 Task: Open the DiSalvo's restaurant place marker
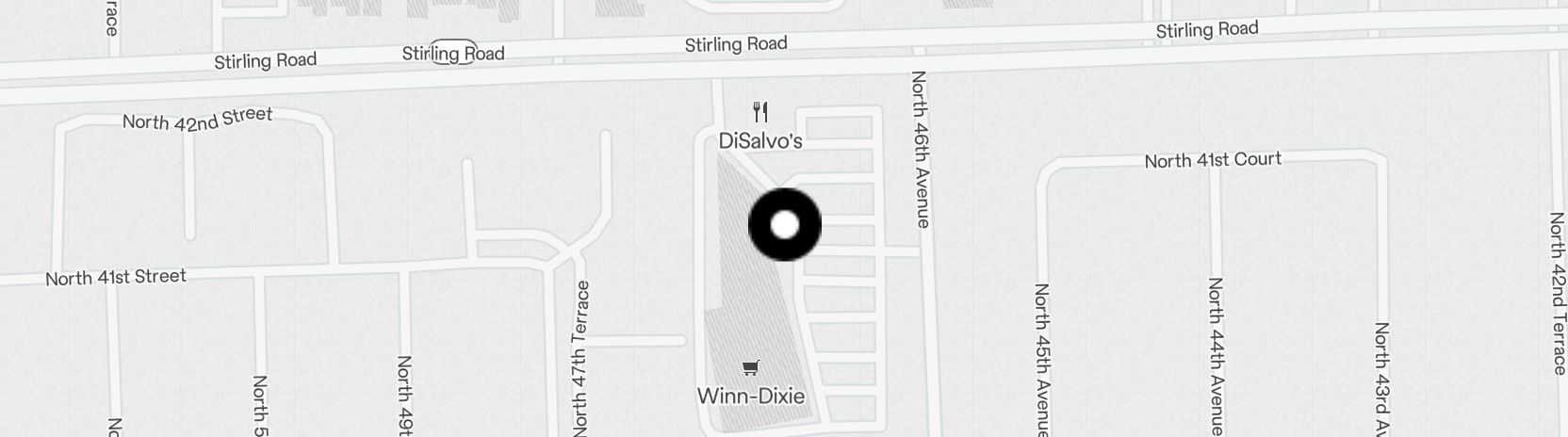coord(760,114)
